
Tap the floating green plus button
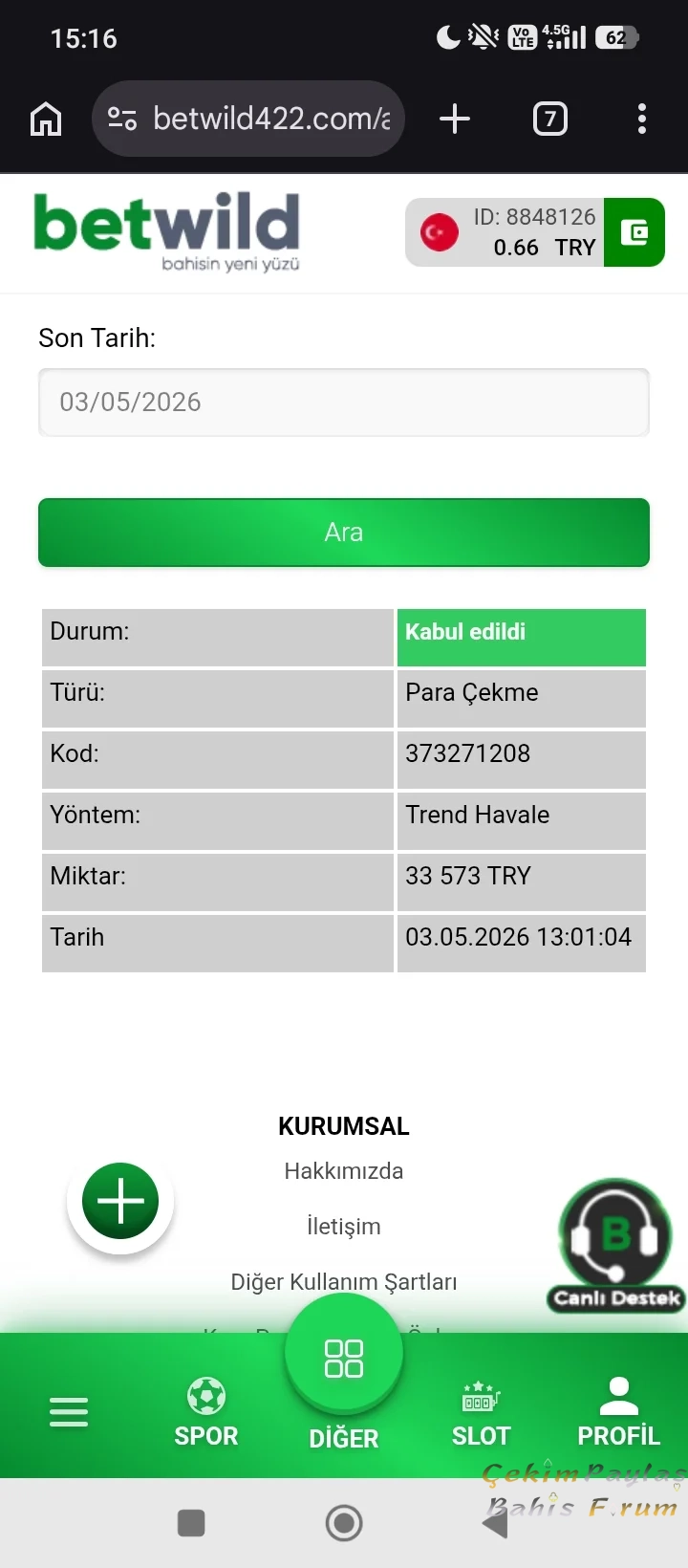click(x=120, y=1202)
